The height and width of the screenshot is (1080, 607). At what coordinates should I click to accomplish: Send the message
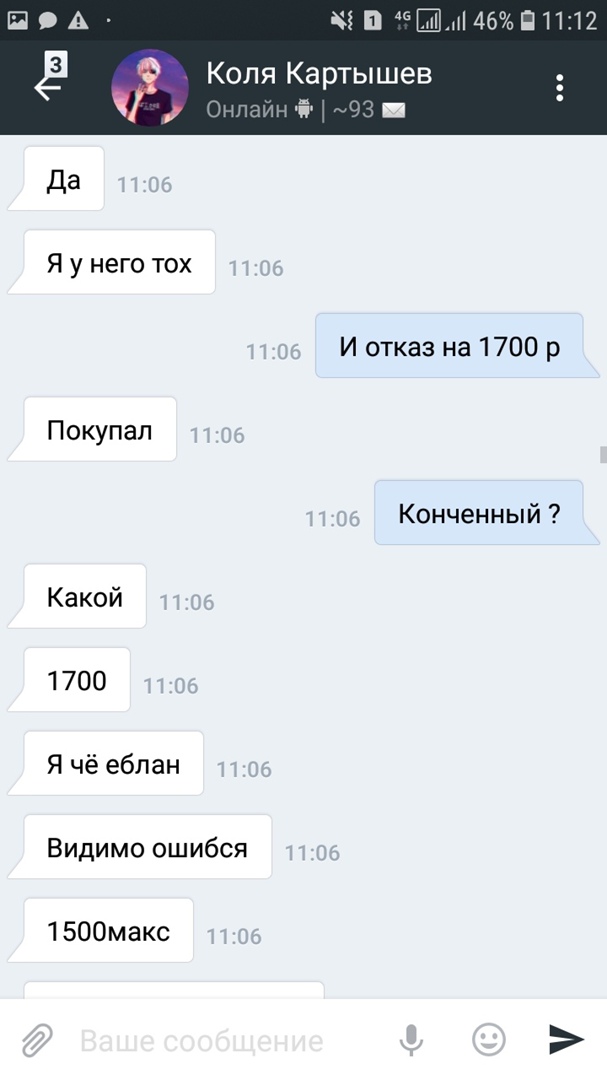click(566, 1040)
